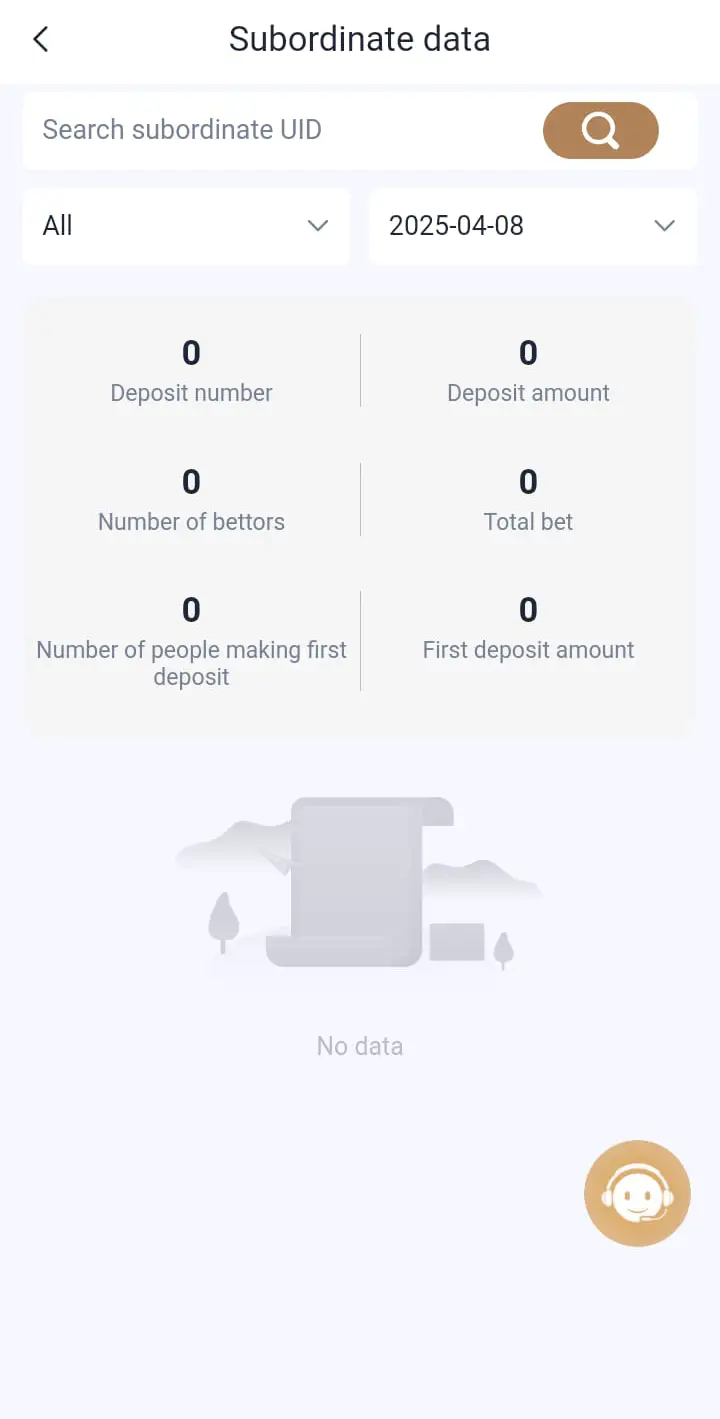Open the All filter dropdown

click(186, 226)
